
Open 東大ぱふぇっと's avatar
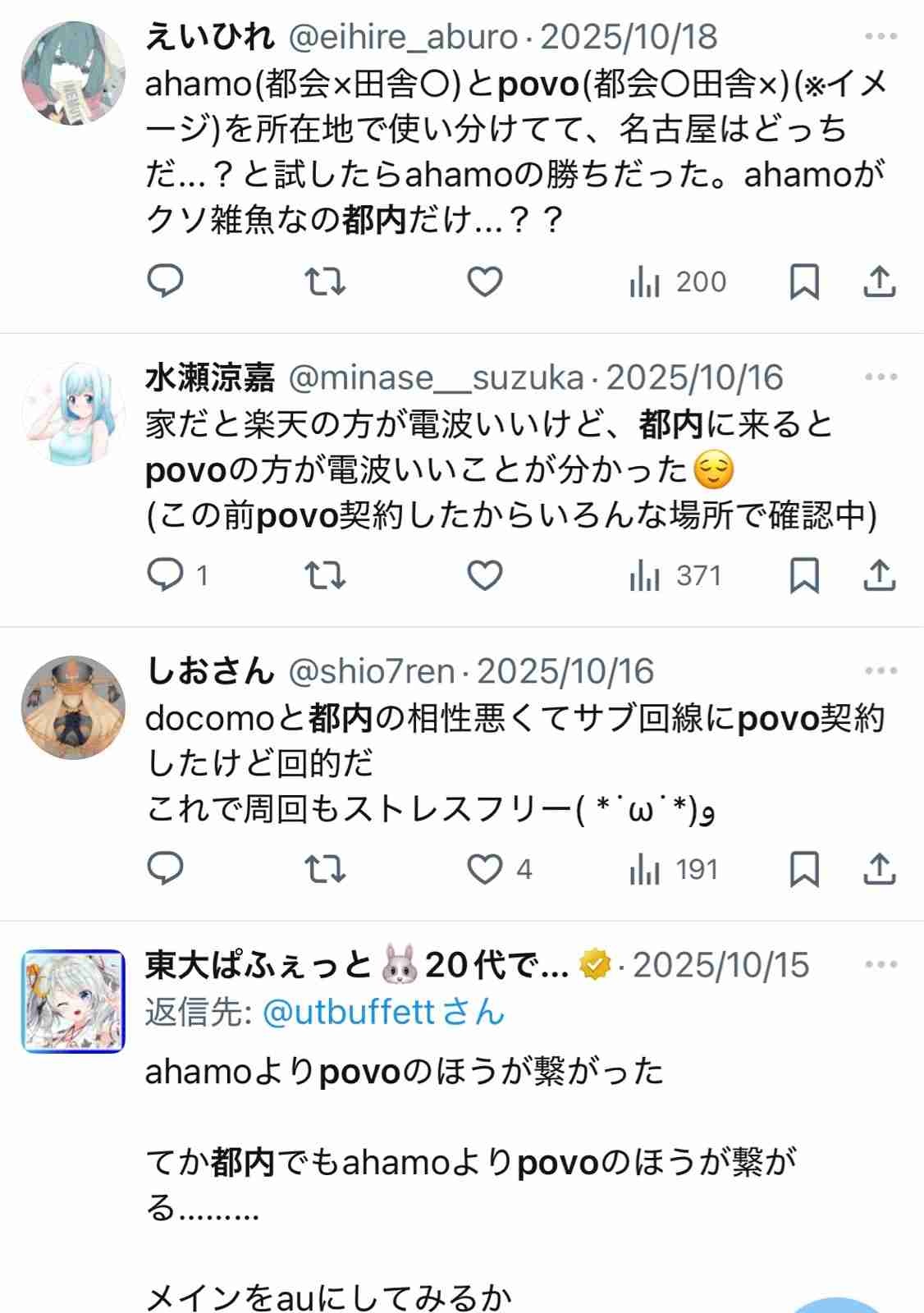tap(73, 1001)
